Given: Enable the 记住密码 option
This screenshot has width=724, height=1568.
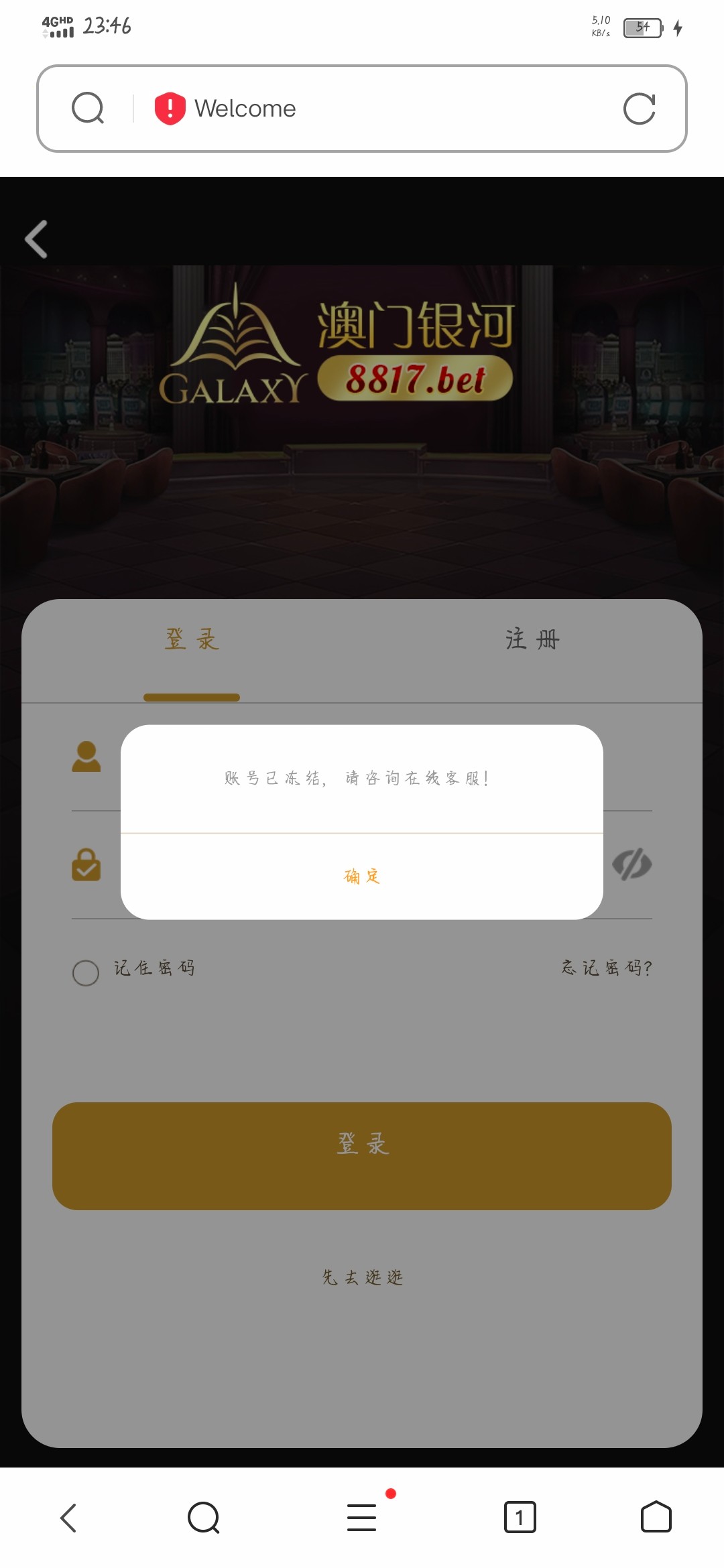Looking at the screenshot, I should point(86,972).
